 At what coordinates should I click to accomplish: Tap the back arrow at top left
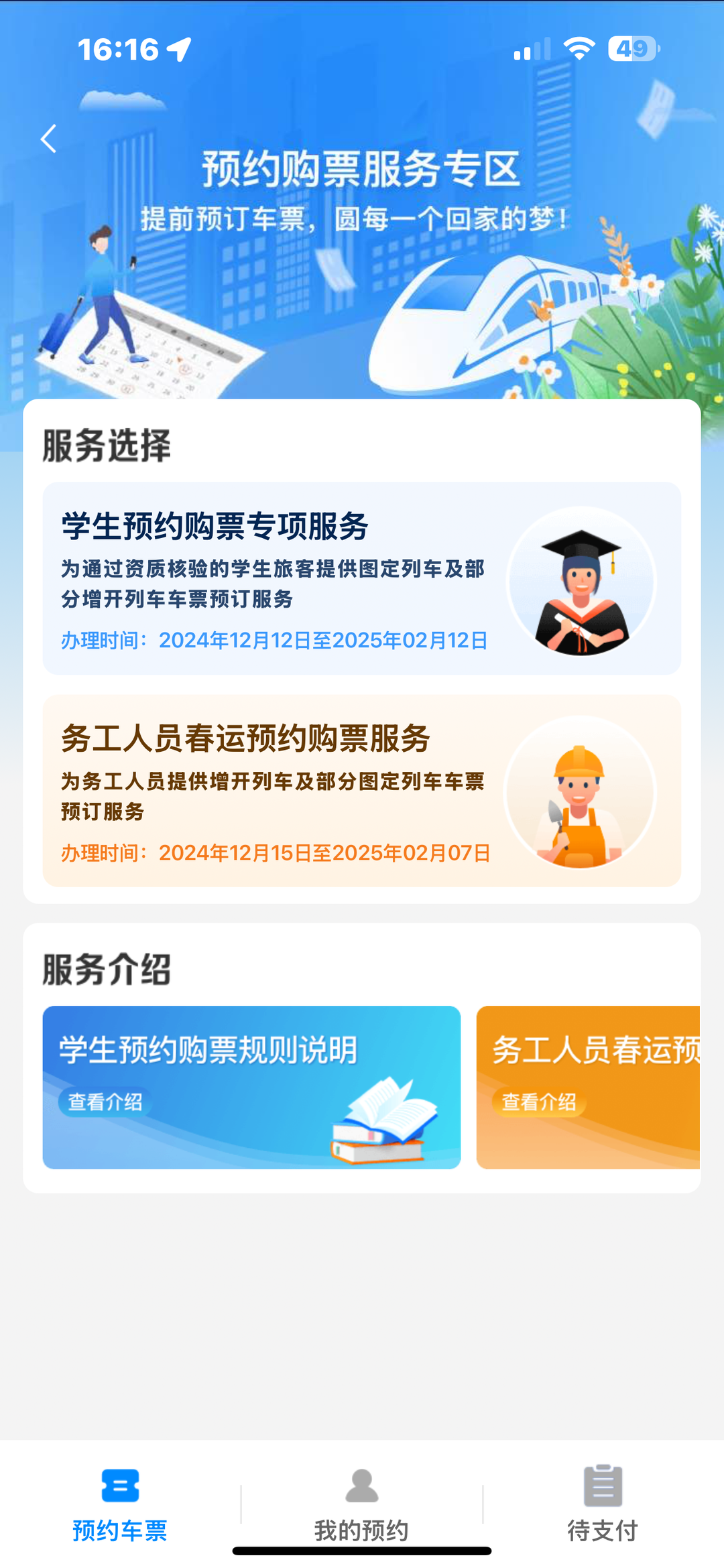coord(48,138)
